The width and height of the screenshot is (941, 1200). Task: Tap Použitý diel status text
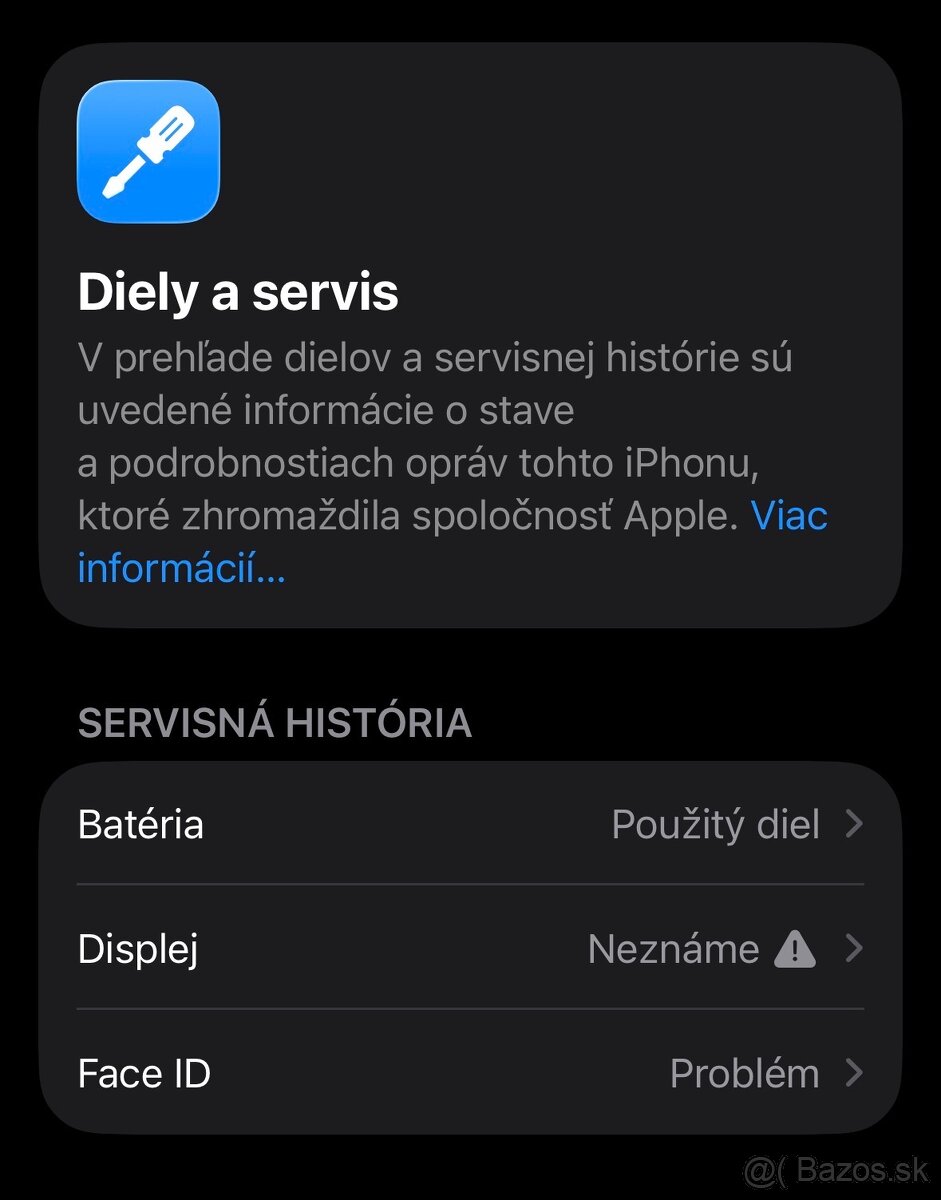point(716,824)
